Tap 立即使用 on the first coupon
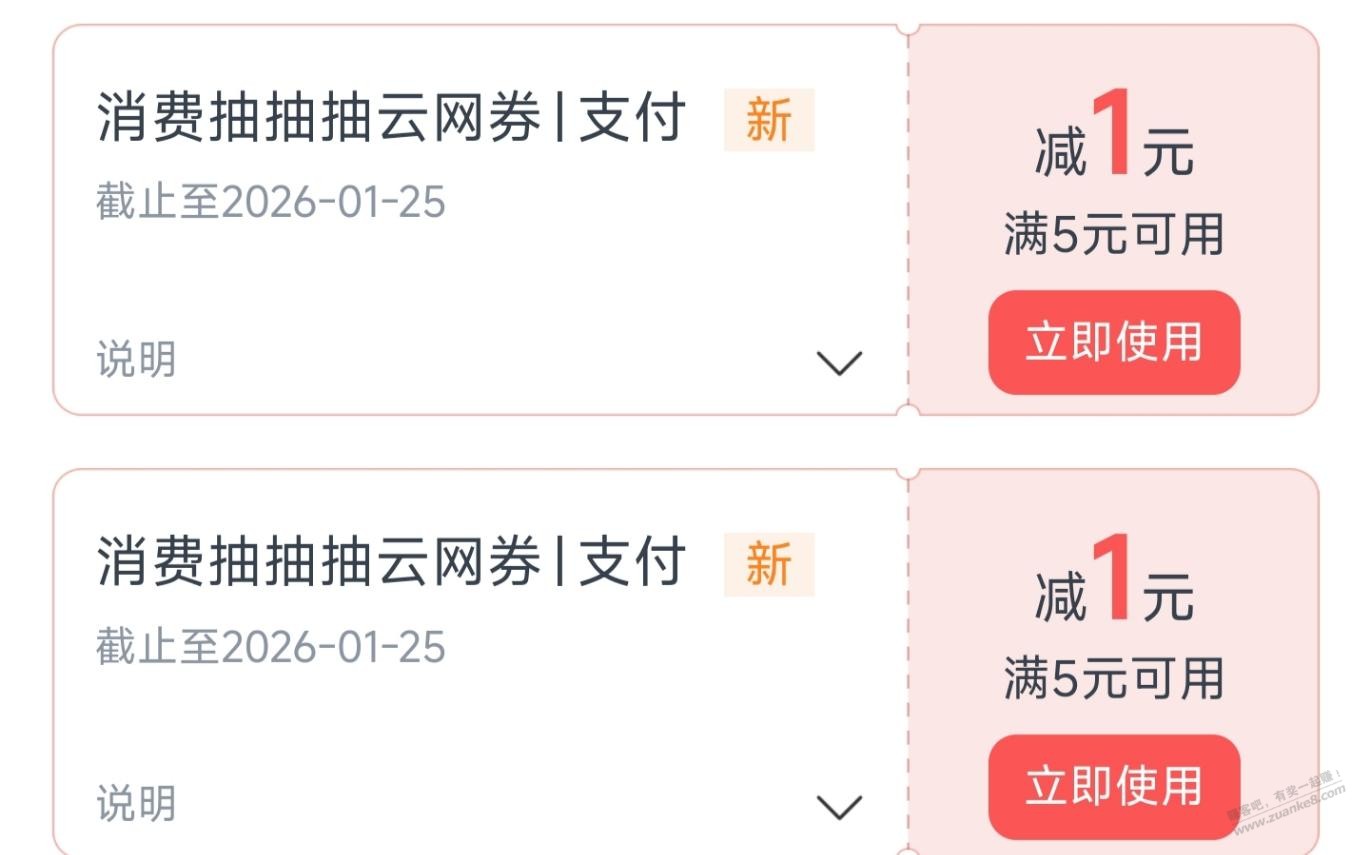The image size is (1370, 855). coord(1113,342)
